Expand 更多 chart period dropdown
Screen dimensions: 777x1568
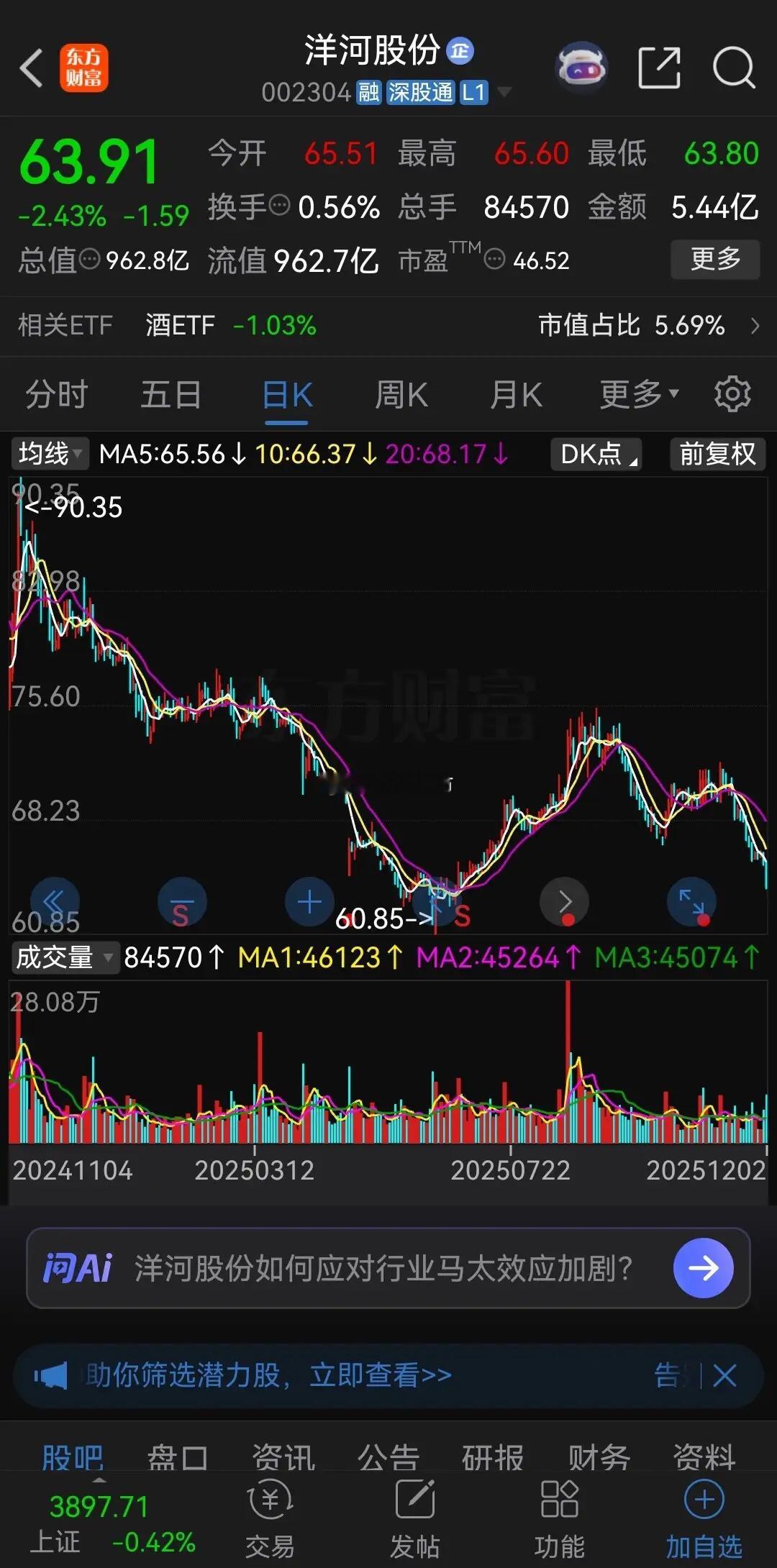point(636,394)
